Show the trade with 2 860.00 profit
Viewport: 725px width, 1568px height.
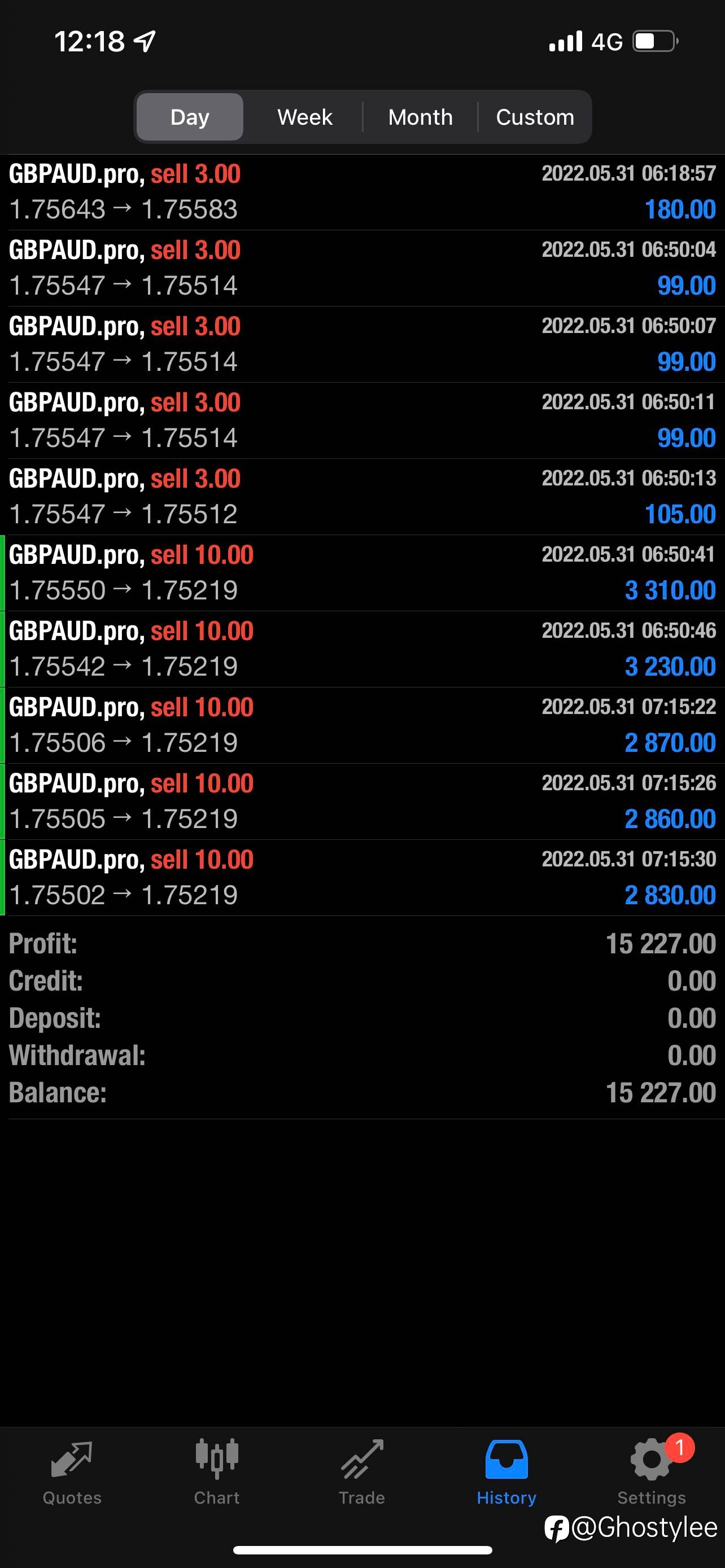tap(362, 801)
